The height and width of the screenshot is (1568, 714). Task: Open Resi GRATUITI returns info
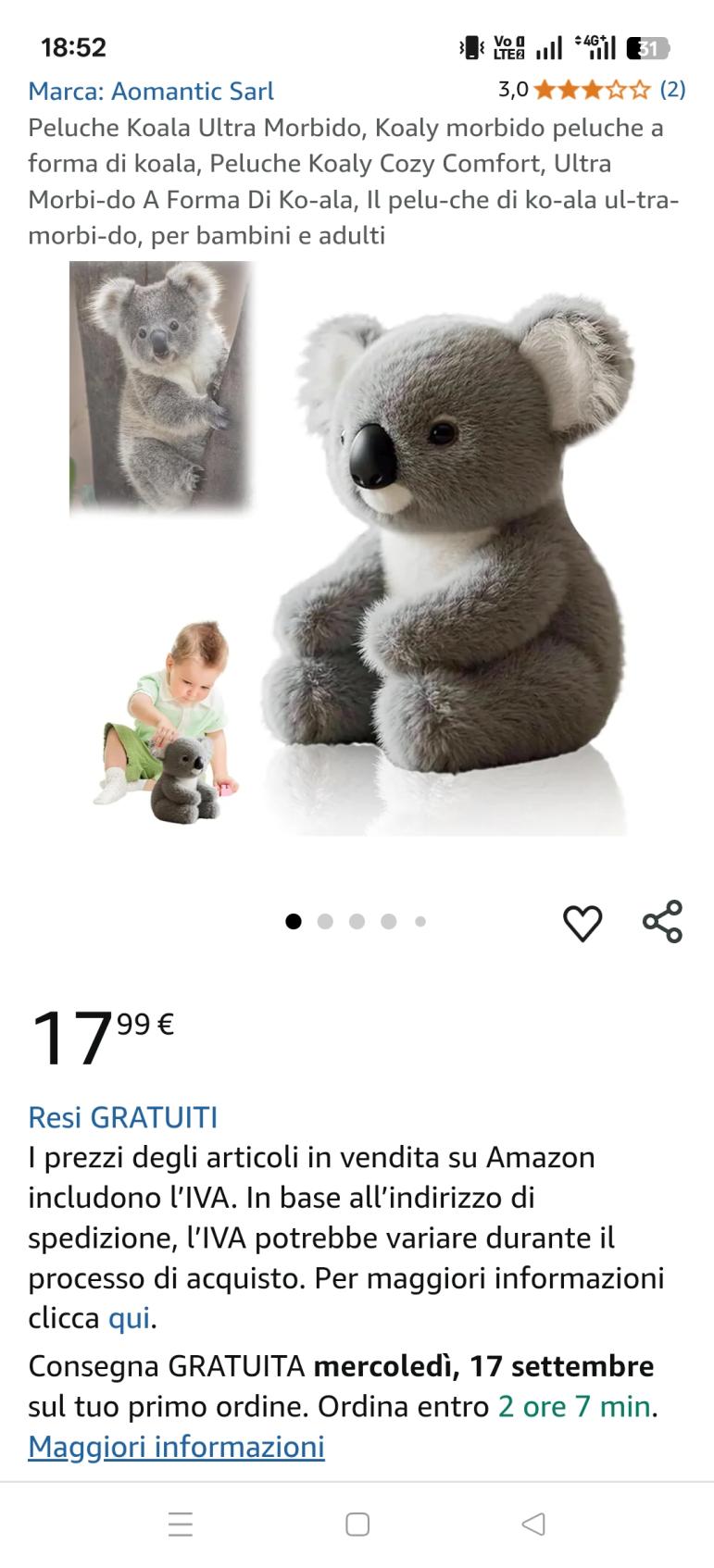pyautogui.click(x=123, y=1117)
